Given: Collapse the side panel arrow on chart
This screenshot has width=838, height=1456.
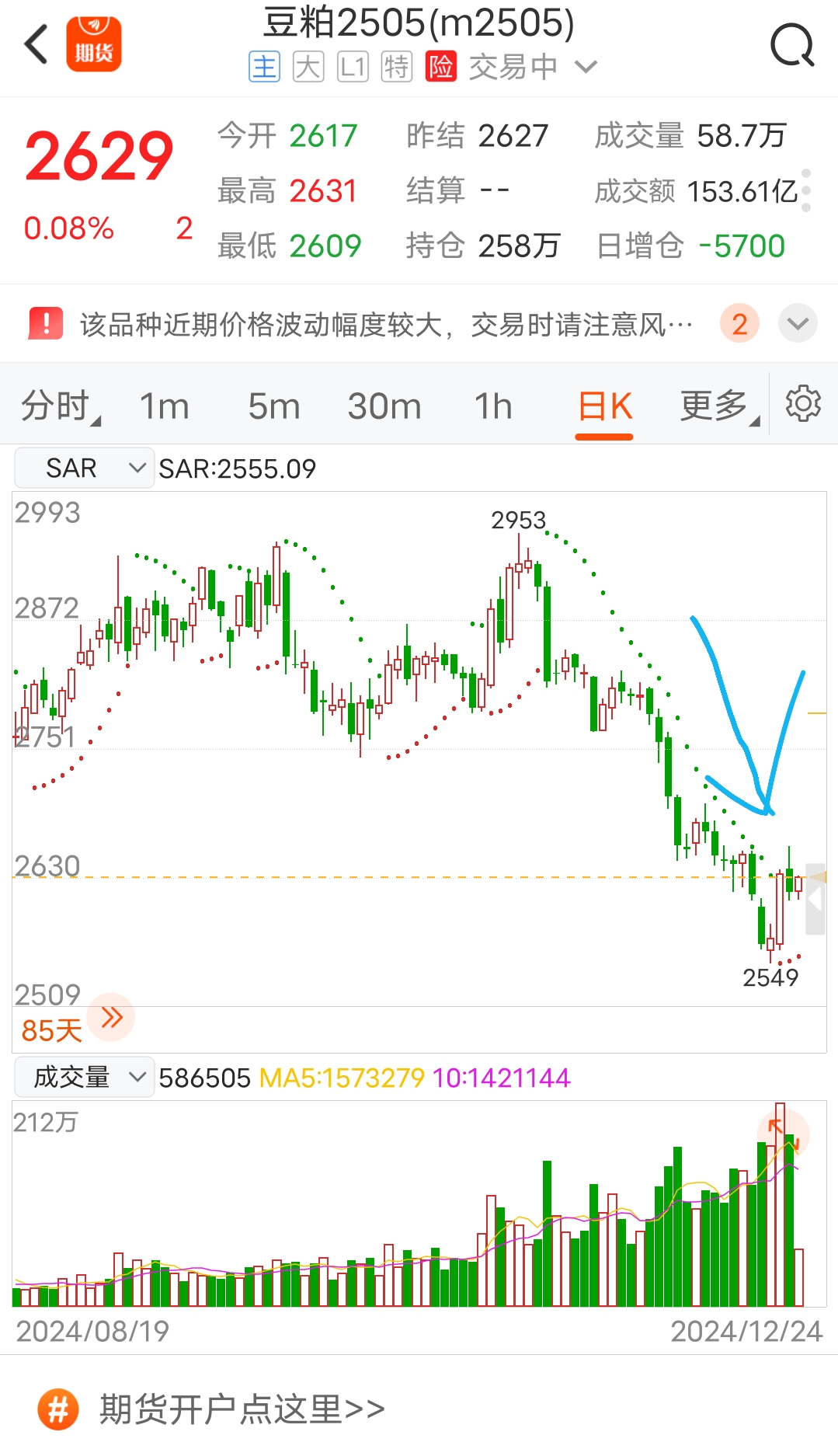Looking at the screenshot, I should (815, 899).
